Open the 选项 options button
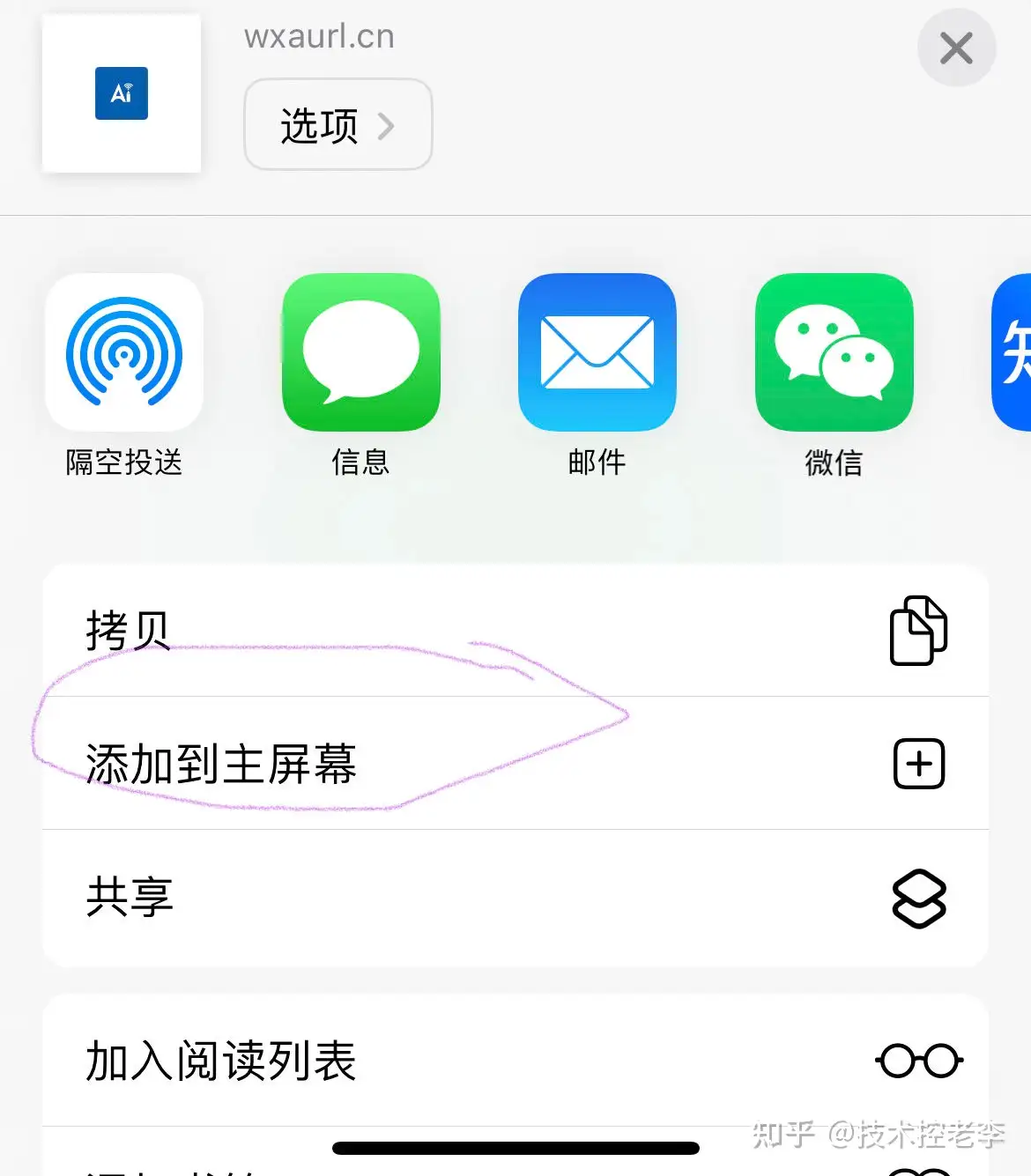The height and width of the screenshot is (1176, 1031). [337, 125]
